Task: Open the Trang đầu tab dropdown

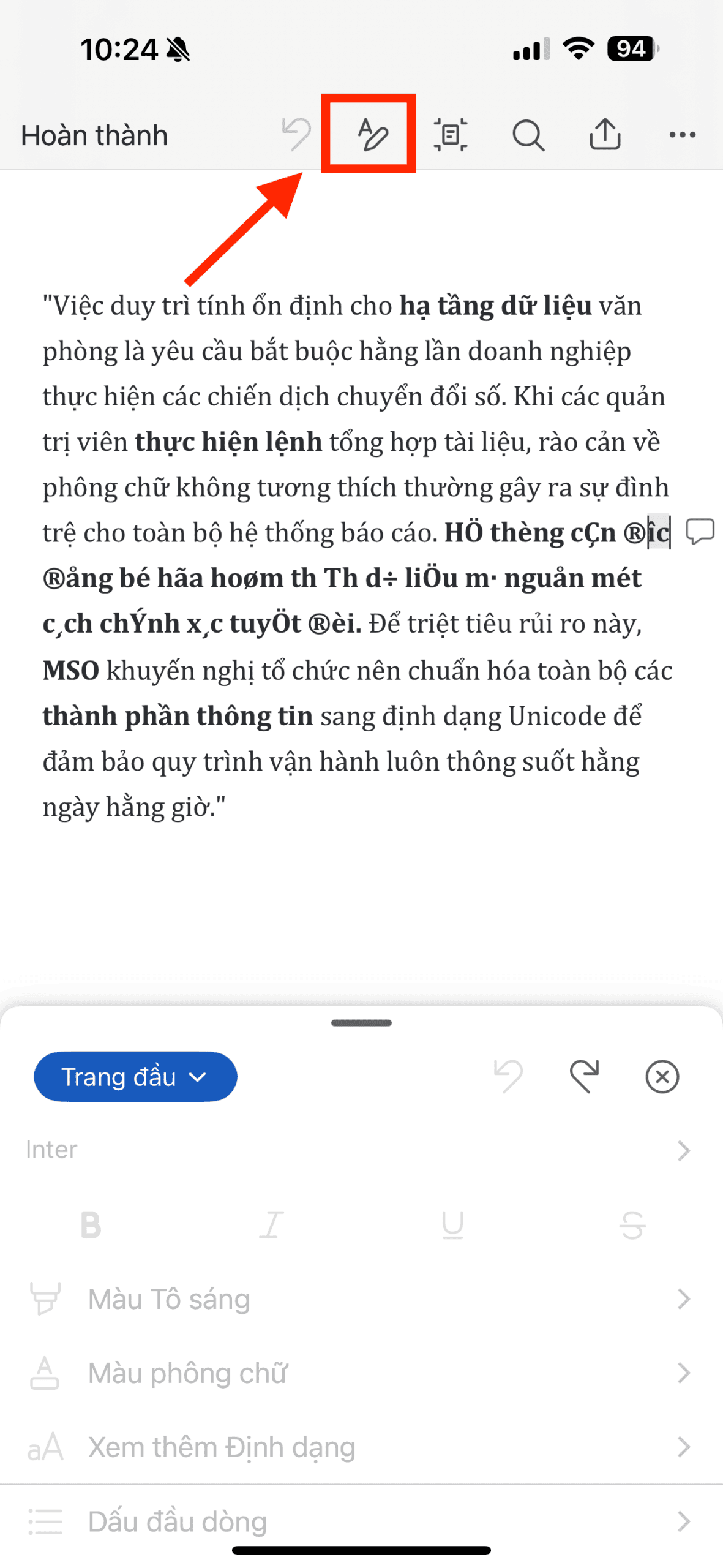Action: point(135,1076)
